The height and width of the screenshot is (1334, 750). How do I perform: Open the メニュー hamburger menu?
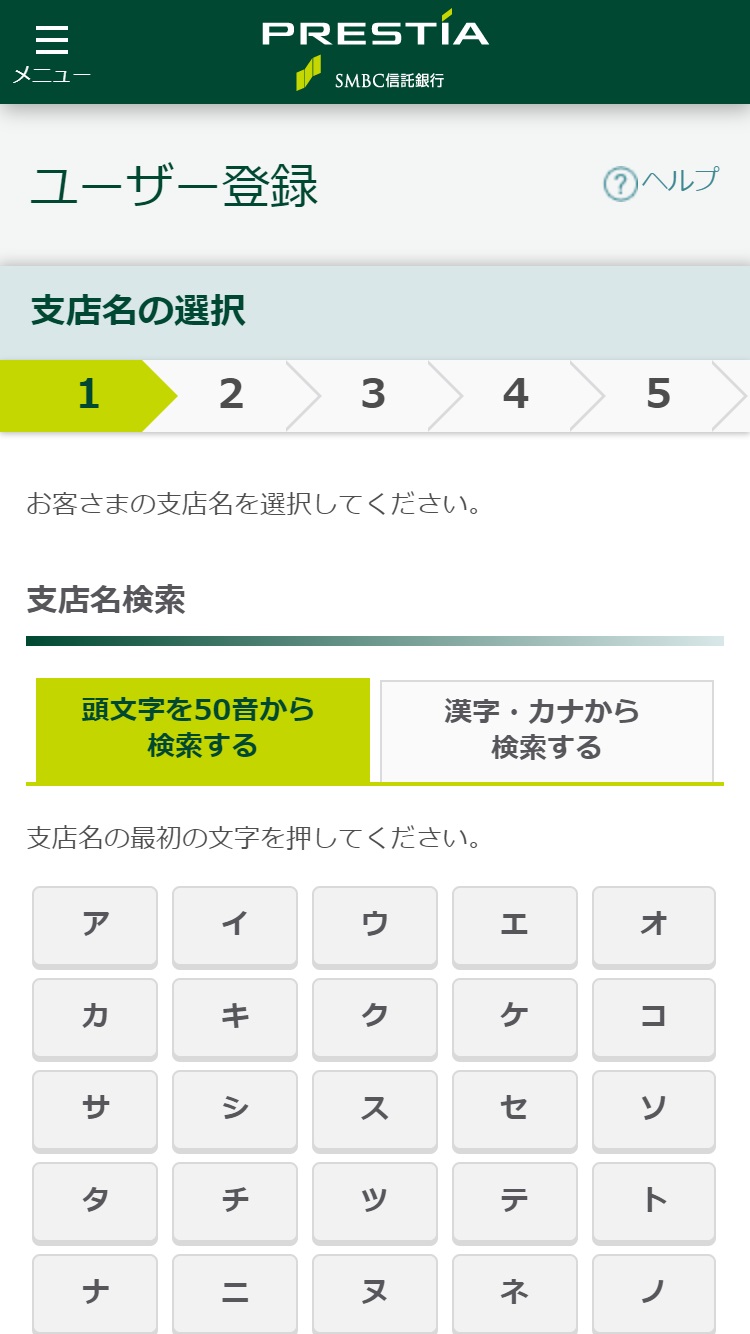(51, 53)
